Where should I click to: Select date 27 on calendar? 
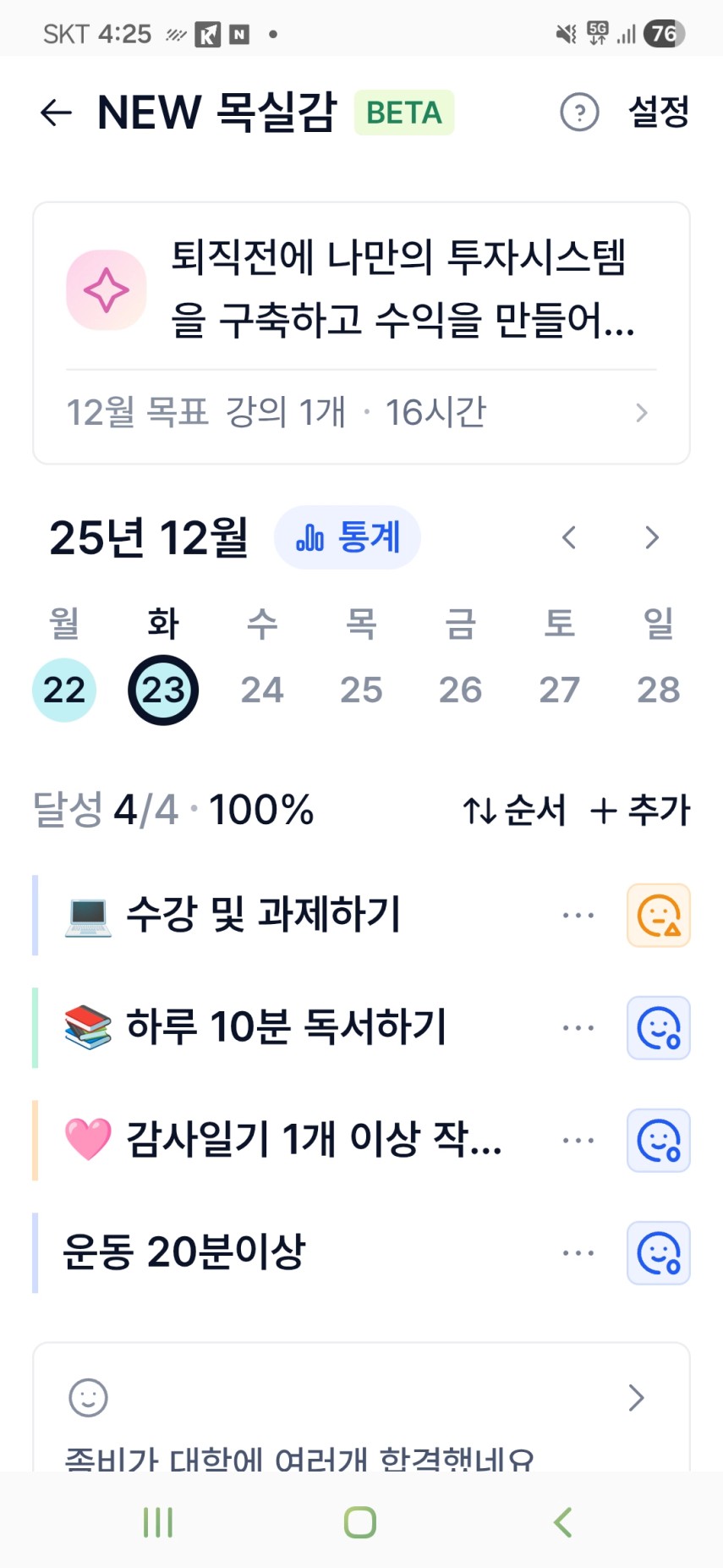point(559,690)
